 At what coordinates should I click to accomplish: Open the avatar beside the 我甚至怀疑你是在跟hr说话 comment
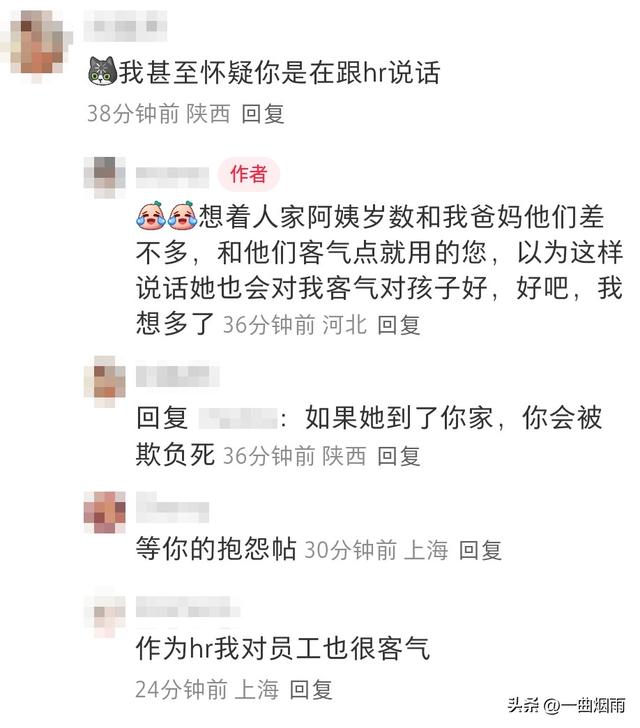(37, 43)
